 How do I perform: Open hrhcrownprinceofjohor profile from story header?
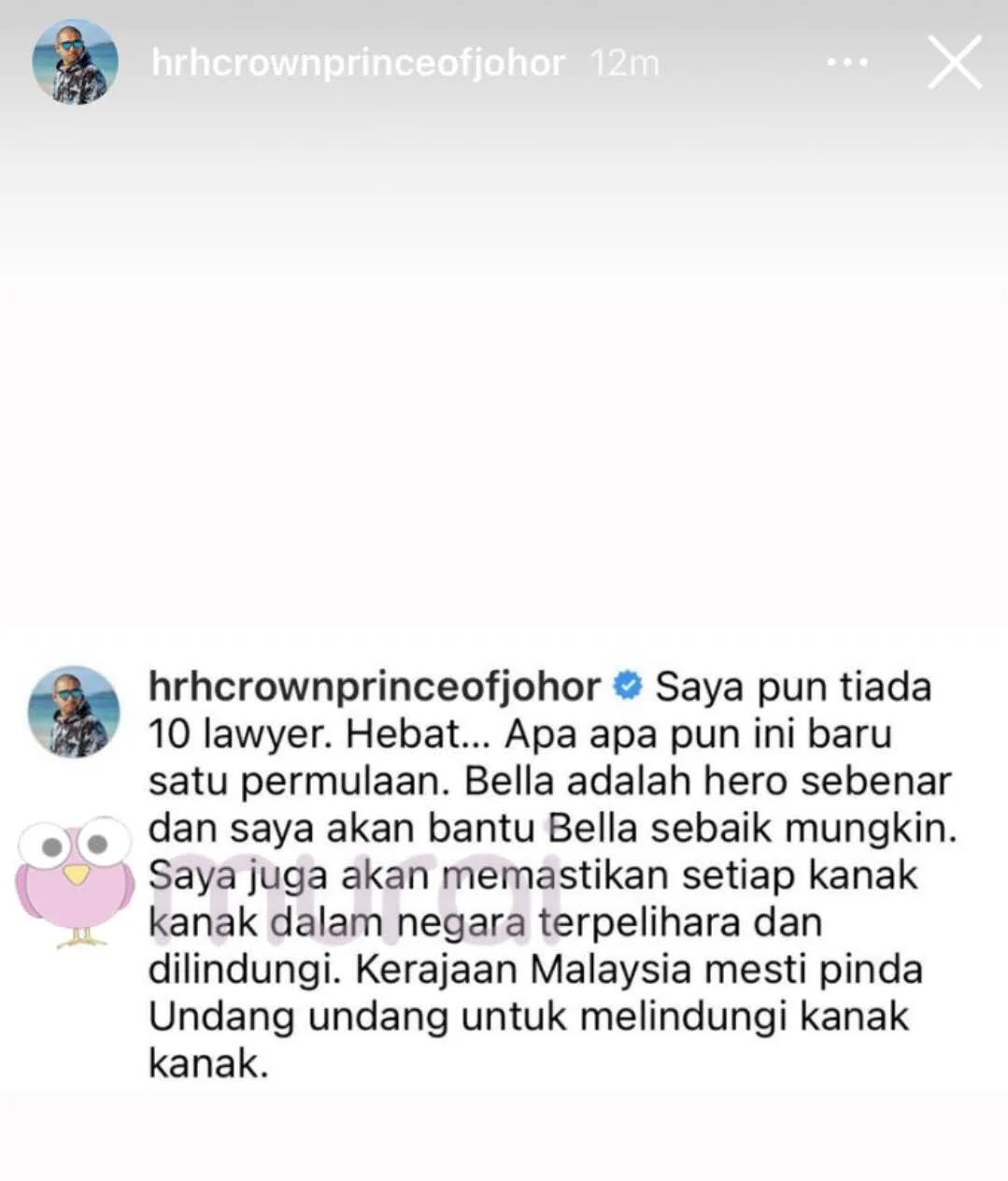coord(358,64)
